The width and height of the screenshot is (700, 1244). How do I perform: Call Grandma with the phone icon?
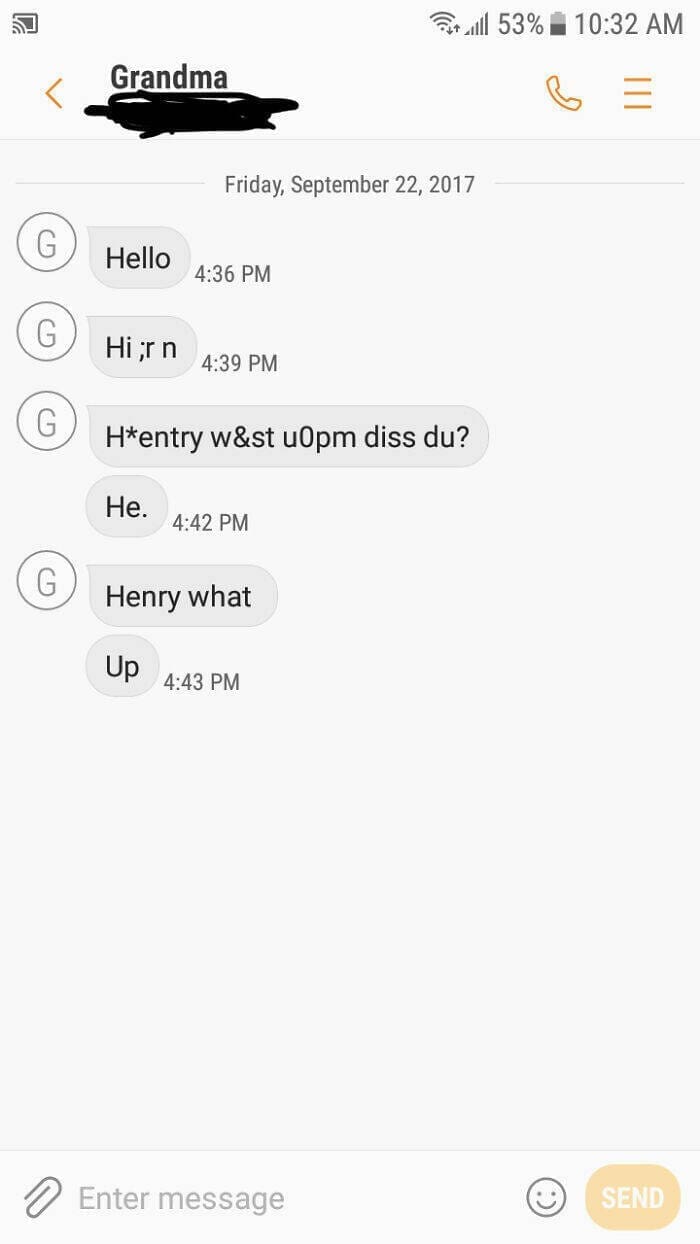click(563, 93)
